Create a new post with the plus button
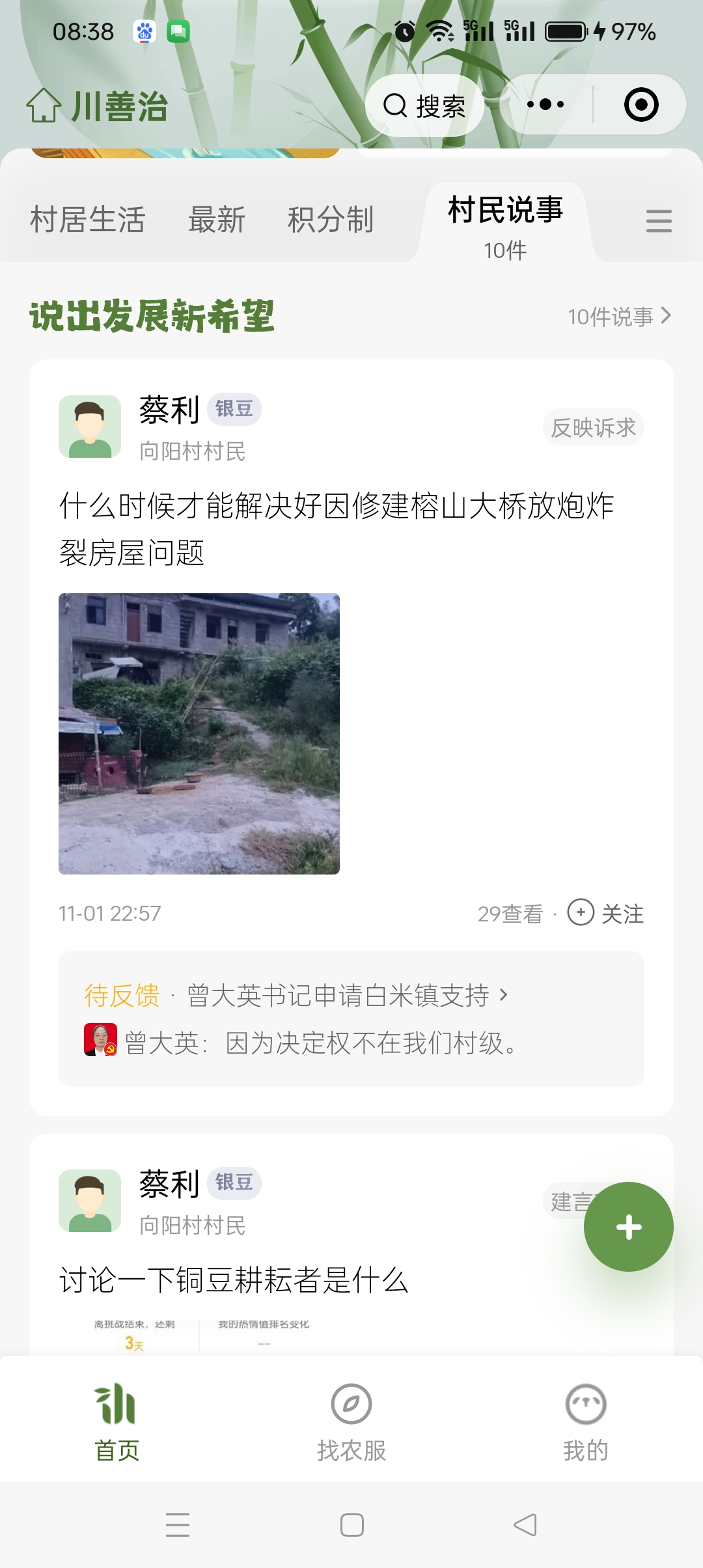 pyautogui.click(x=628, y=1227)
